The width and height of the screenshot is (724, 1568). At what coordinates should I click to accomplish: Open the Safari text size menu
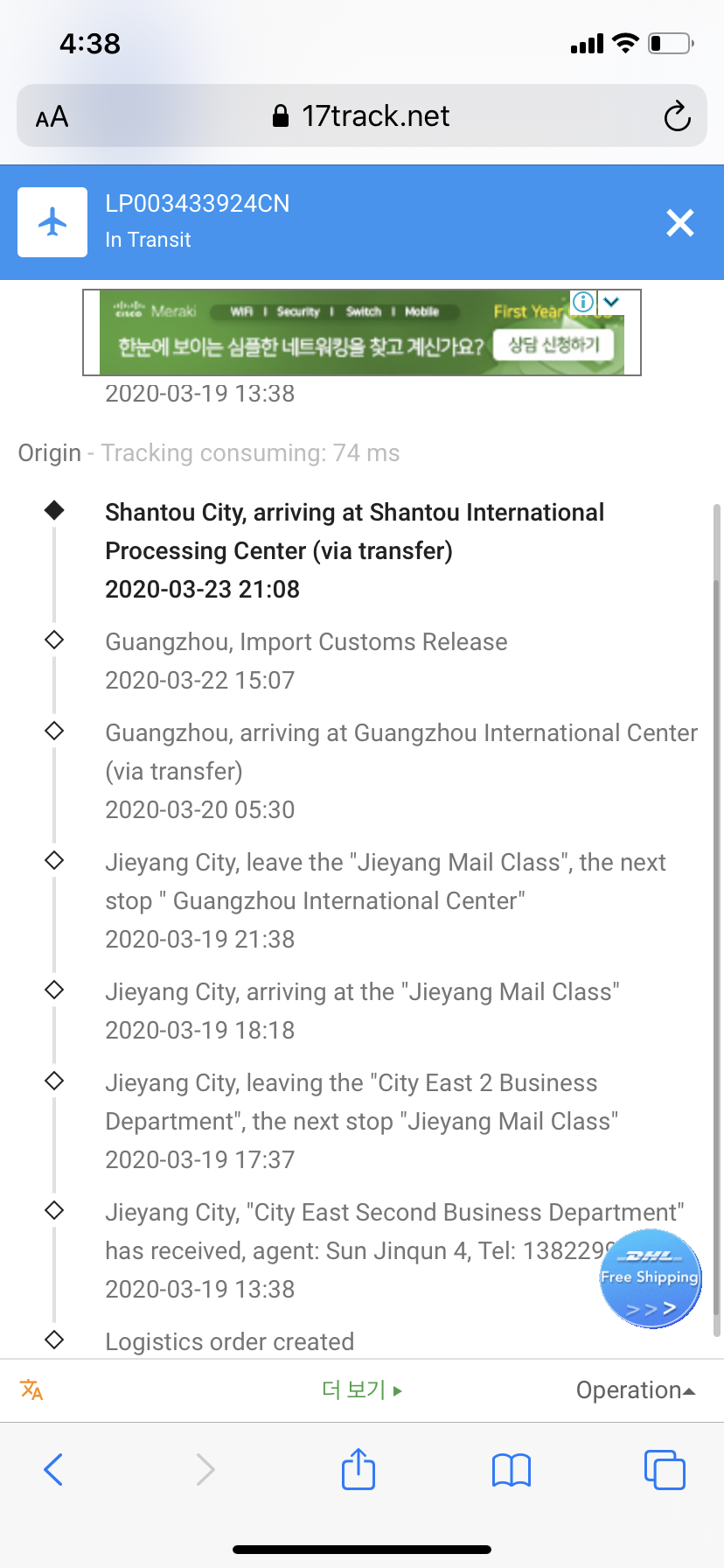(52, 116)
